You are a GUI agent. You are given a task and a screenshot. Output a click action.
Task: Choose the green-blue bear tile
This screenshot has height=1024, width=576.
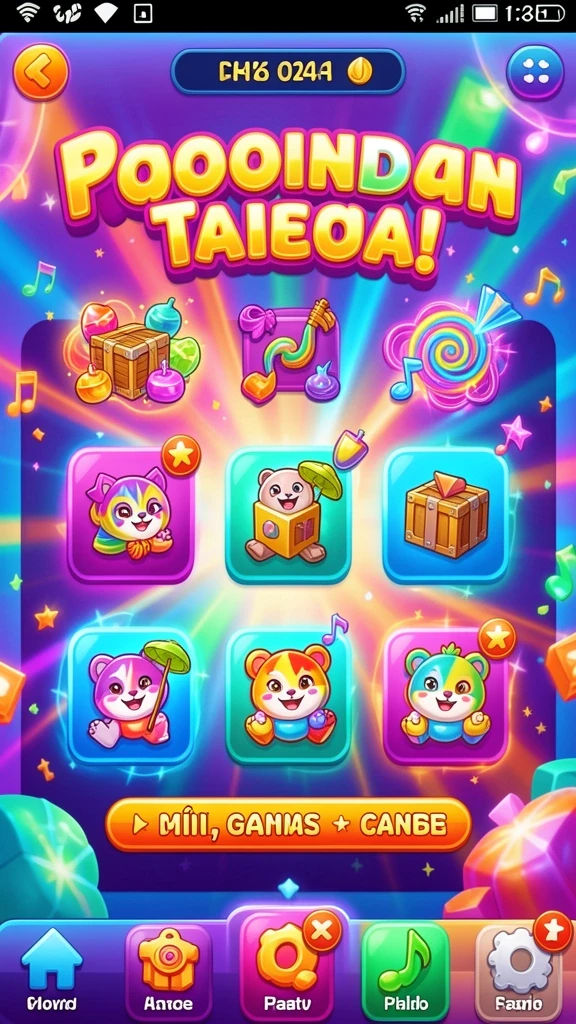[447, 696]
